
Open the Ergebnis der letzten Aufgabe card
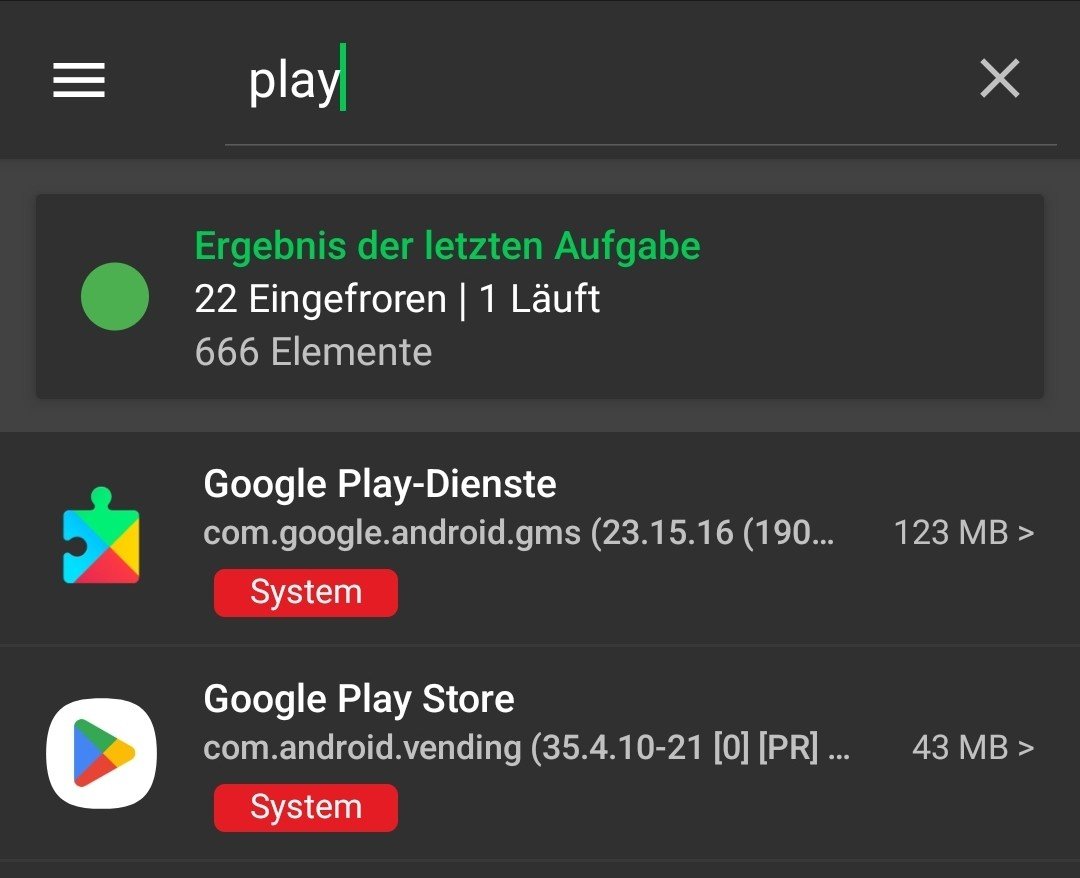540,297
